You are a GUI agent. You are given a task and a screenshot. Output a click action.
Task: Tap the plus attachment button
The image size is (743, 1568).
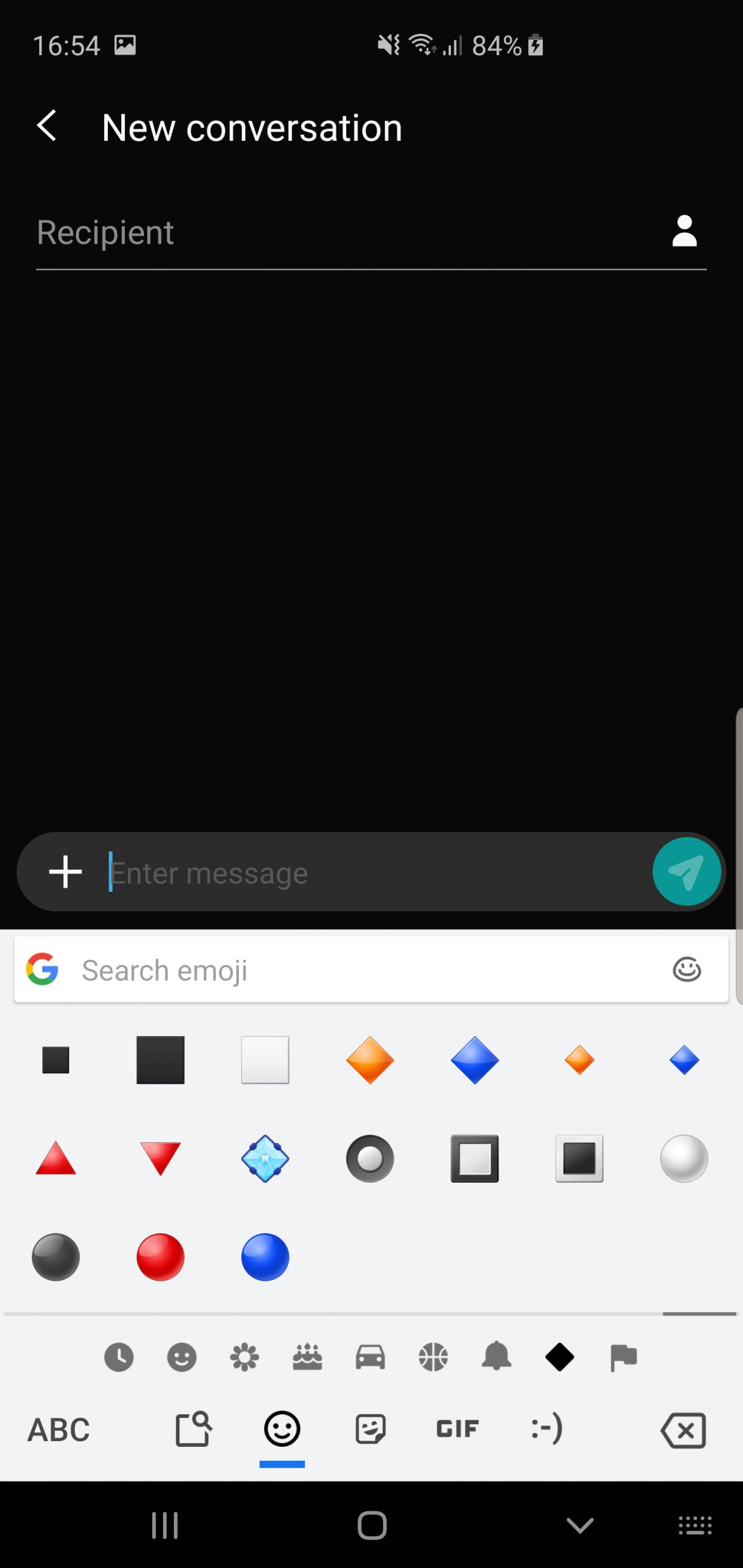coord(65,872)
